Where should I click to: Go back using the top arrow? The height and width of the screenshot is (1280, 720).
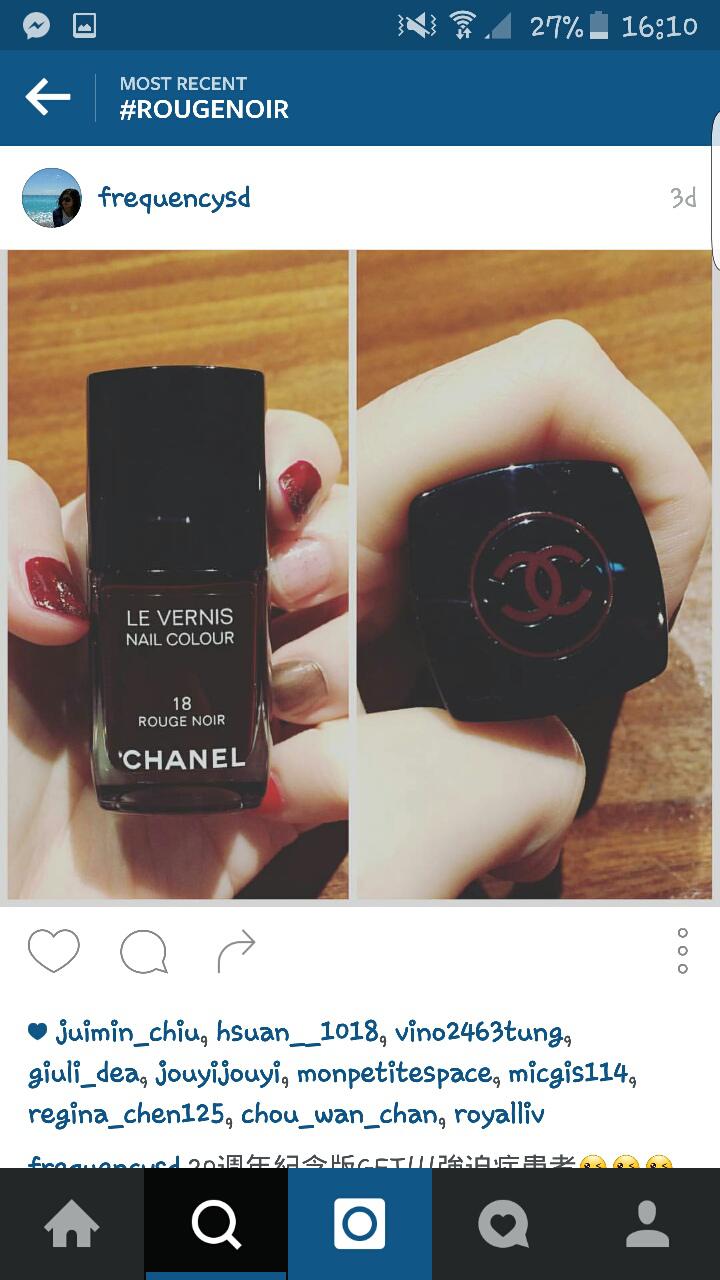click(47, 97)
